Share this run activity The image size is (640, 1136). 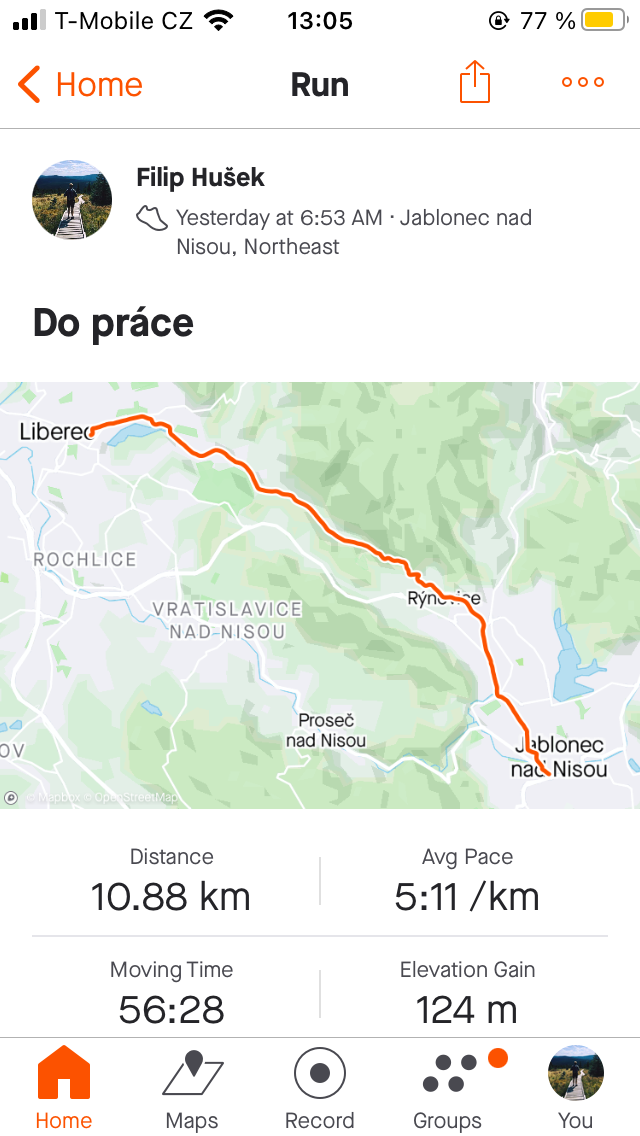(x=475, y=82)
